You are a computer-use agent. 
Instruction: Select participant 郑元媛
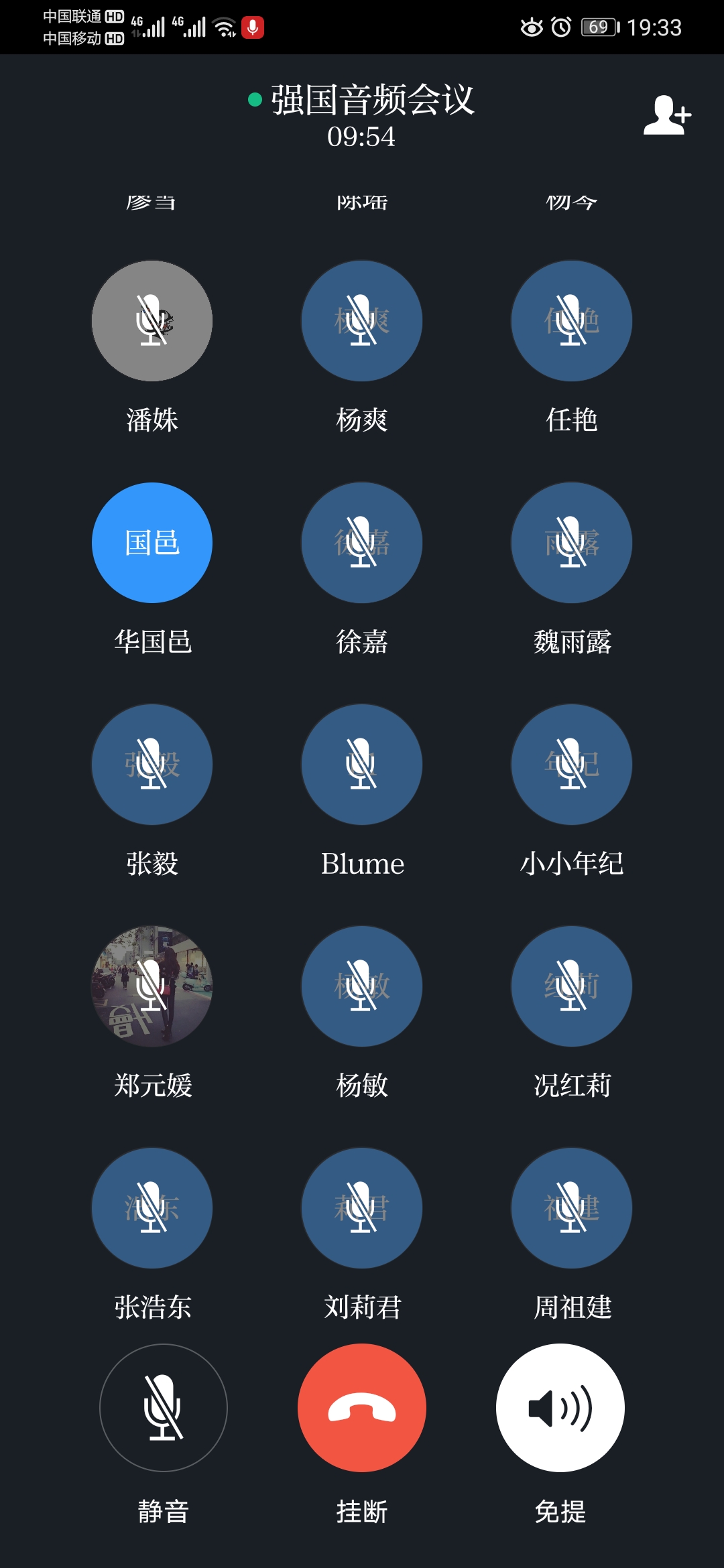point(152,986)
